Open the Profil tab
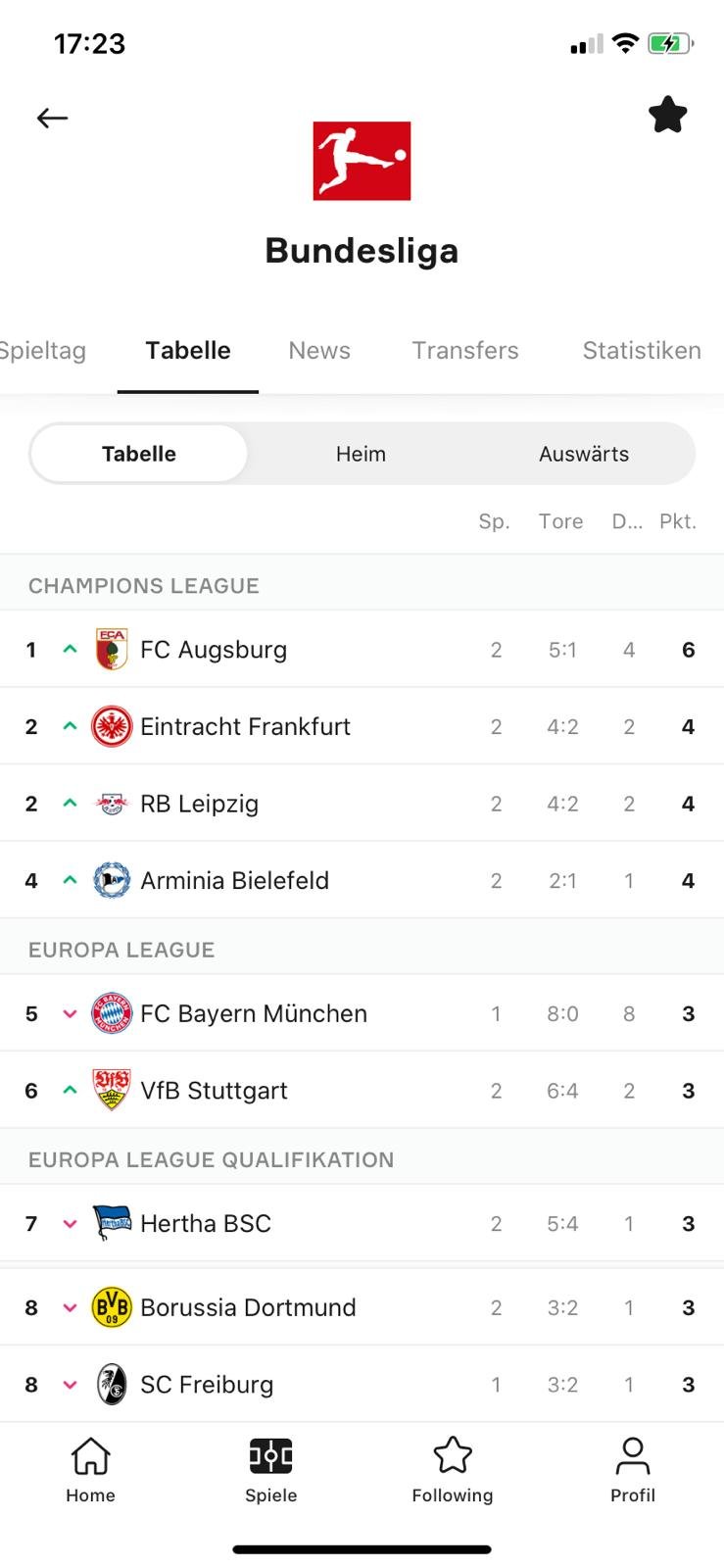 click(633, 1470)
